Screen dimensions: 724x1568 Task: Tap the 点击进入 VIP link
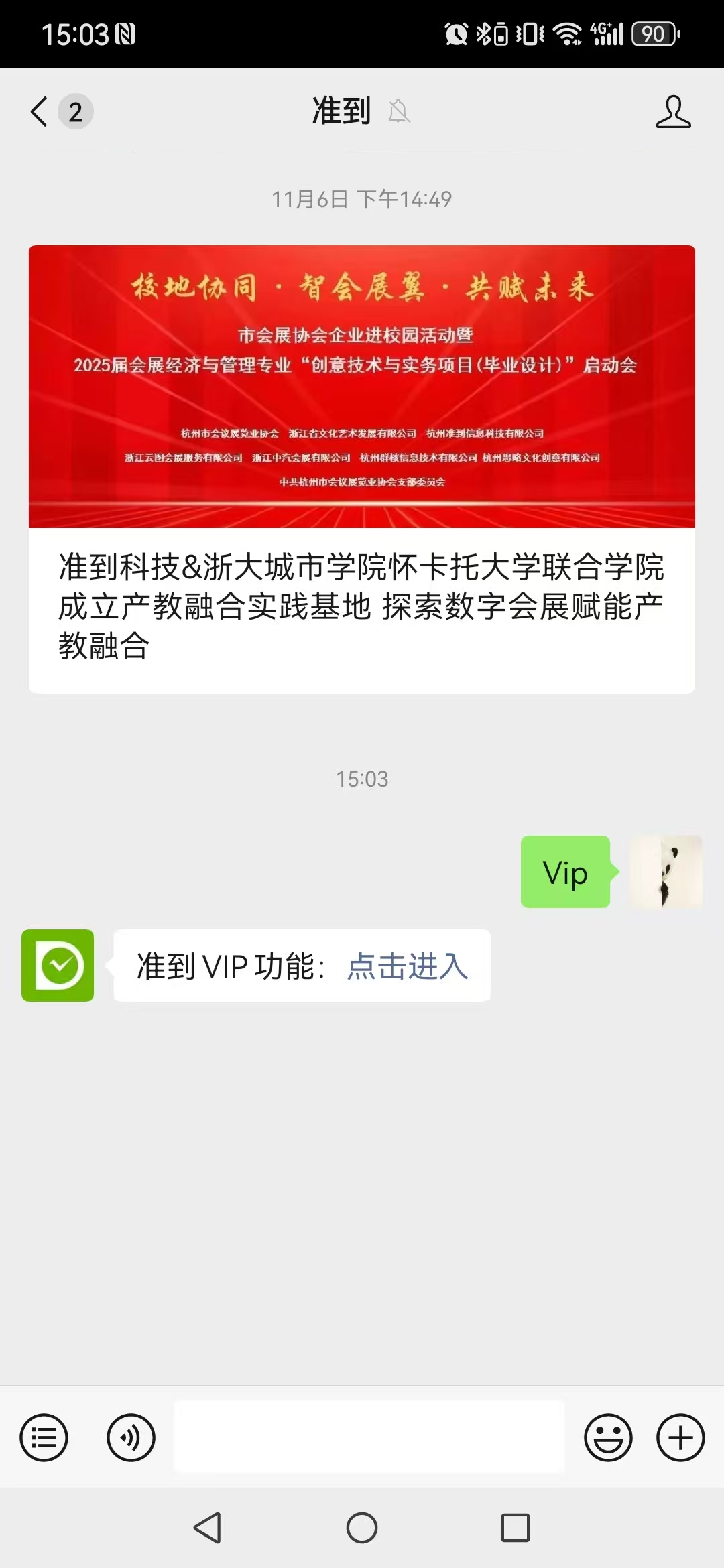407,966
